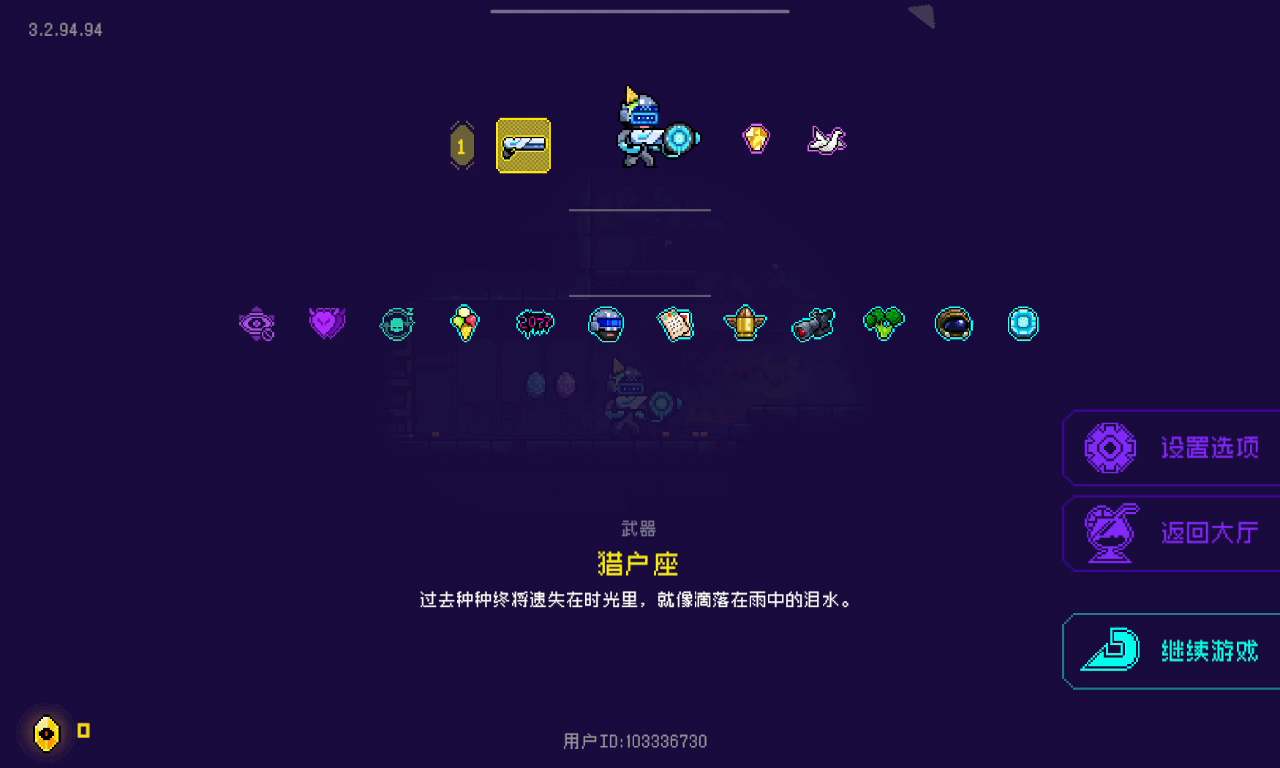This screenshot has width=1280, height=768.
Task: Tap the golden gem item icon
Action: tap(756, 138)
